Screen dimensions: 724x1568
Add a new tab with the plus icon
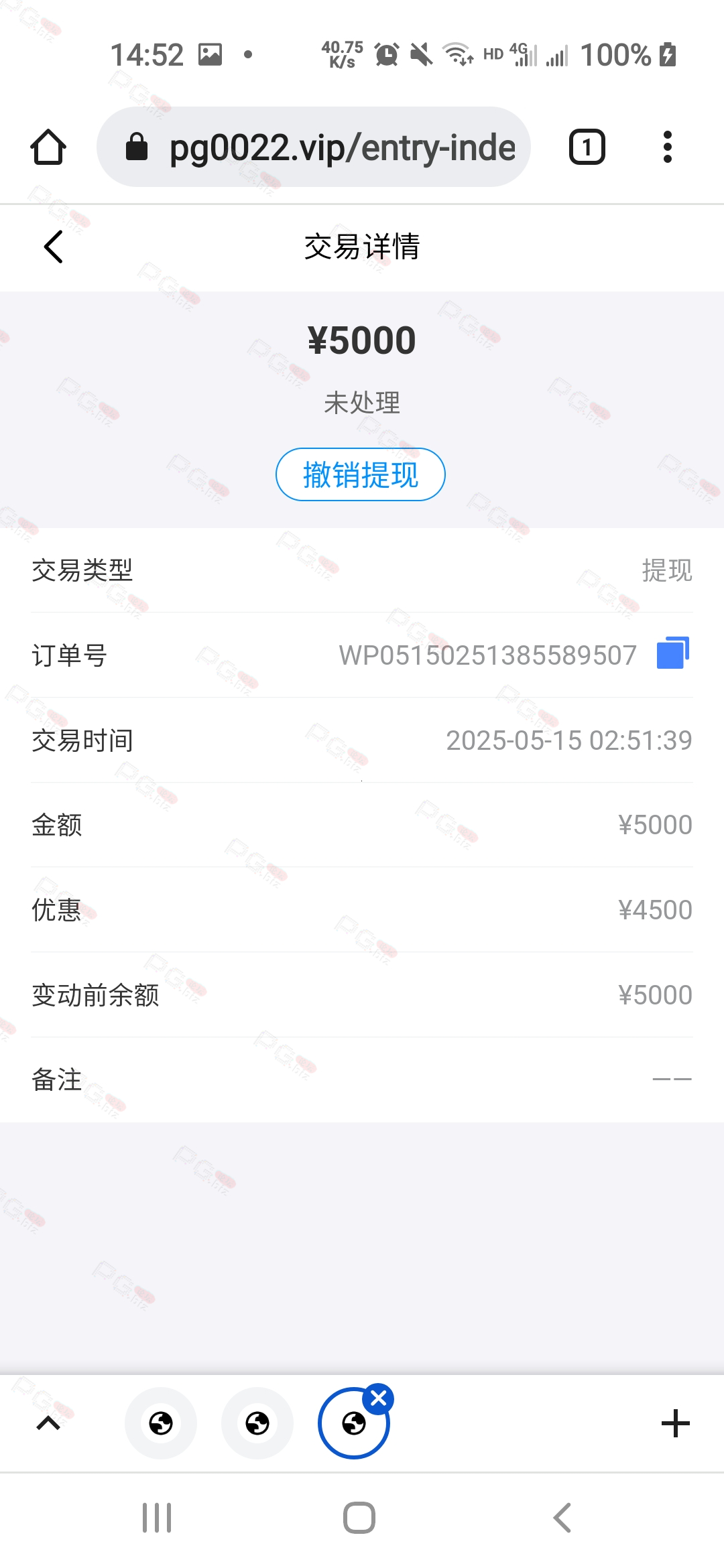(675, 1423)
